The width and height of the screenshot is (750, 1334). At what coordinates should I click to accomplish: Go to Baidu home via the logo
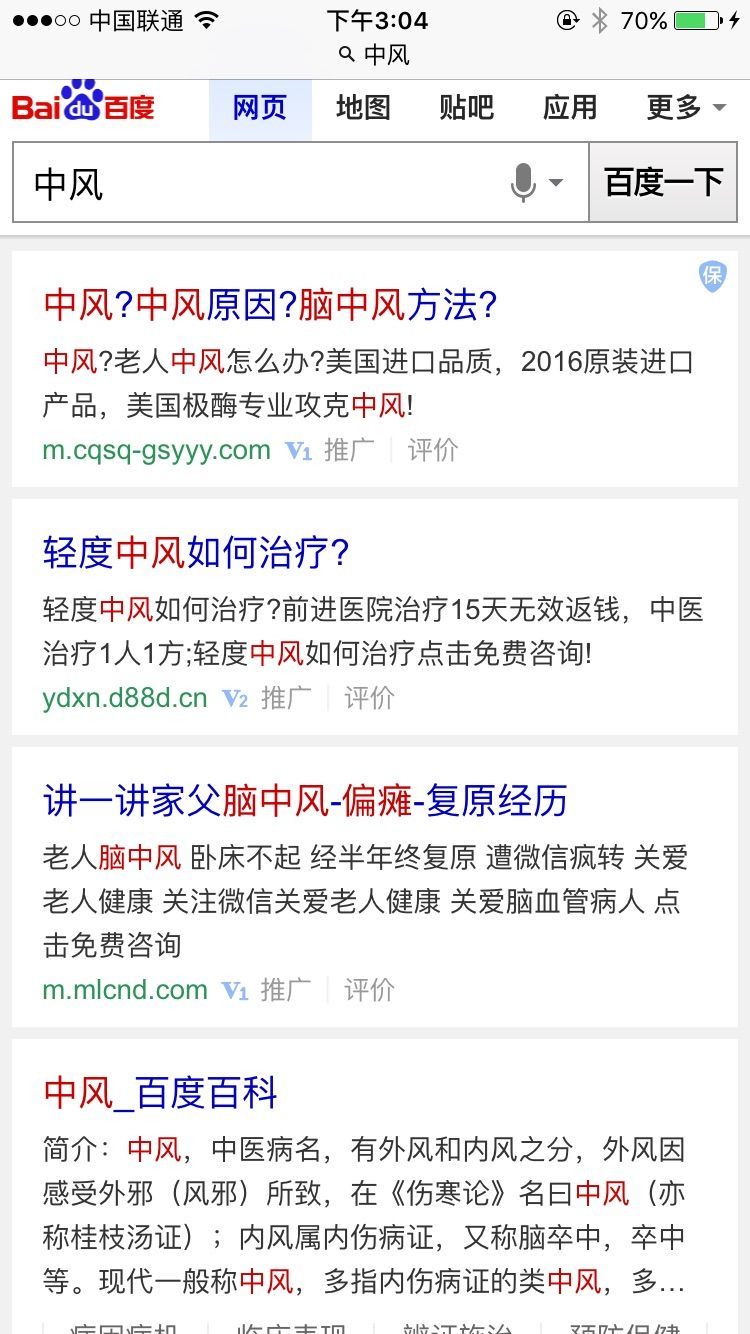pos(83,106)
